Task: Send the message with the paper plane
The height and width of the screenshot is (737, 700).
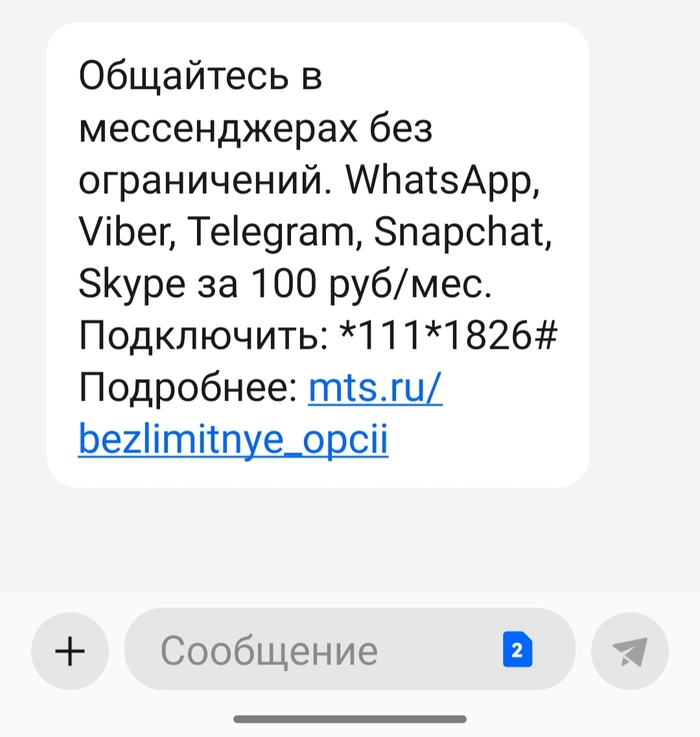Action: [629, 652]
